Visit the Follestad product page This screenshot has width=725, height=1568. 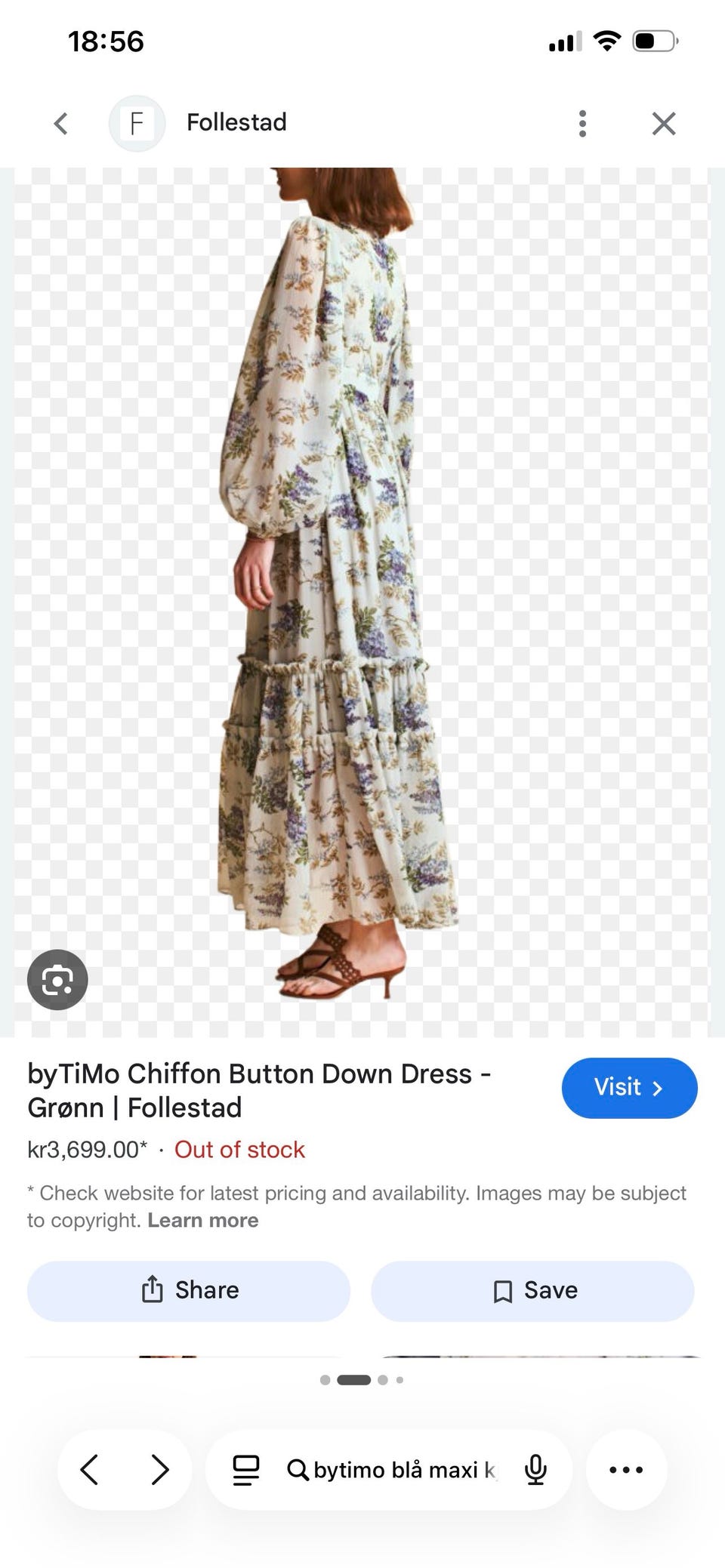click(x=629, y=1088)
